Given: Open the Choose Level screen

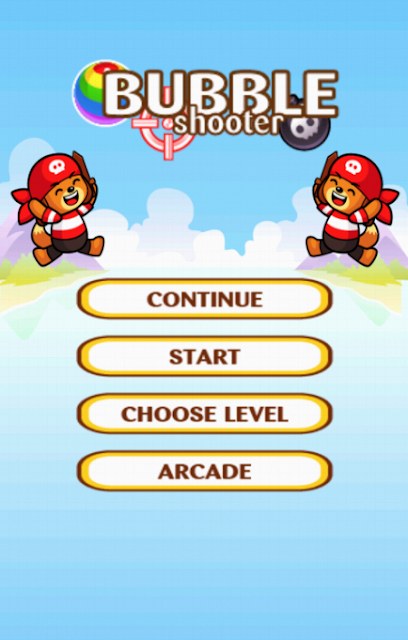Looking at the screenshot, I should [x=204, y=414].
